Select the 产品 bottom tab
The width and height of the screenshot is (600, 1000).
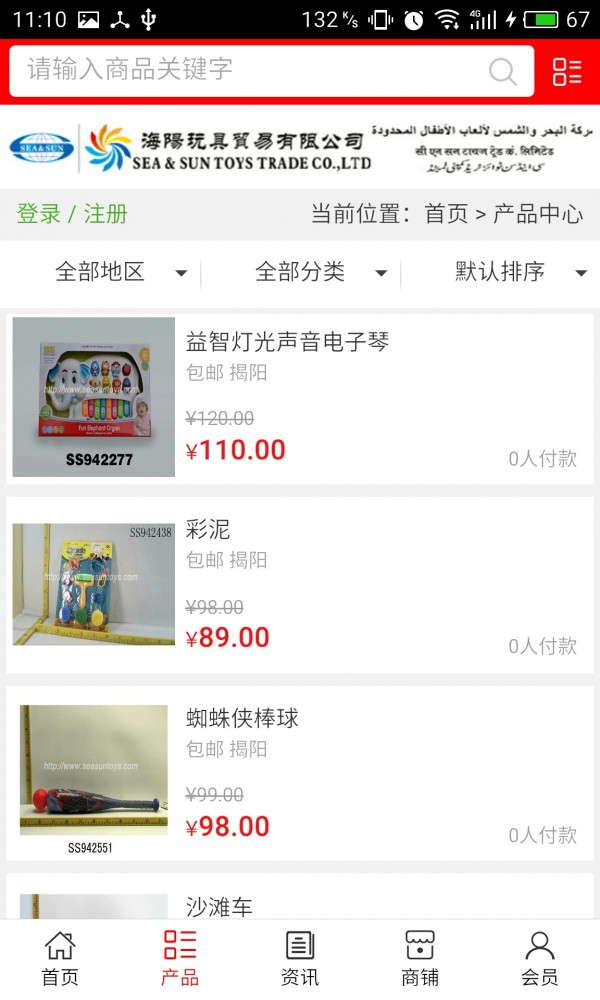(180, 959)
